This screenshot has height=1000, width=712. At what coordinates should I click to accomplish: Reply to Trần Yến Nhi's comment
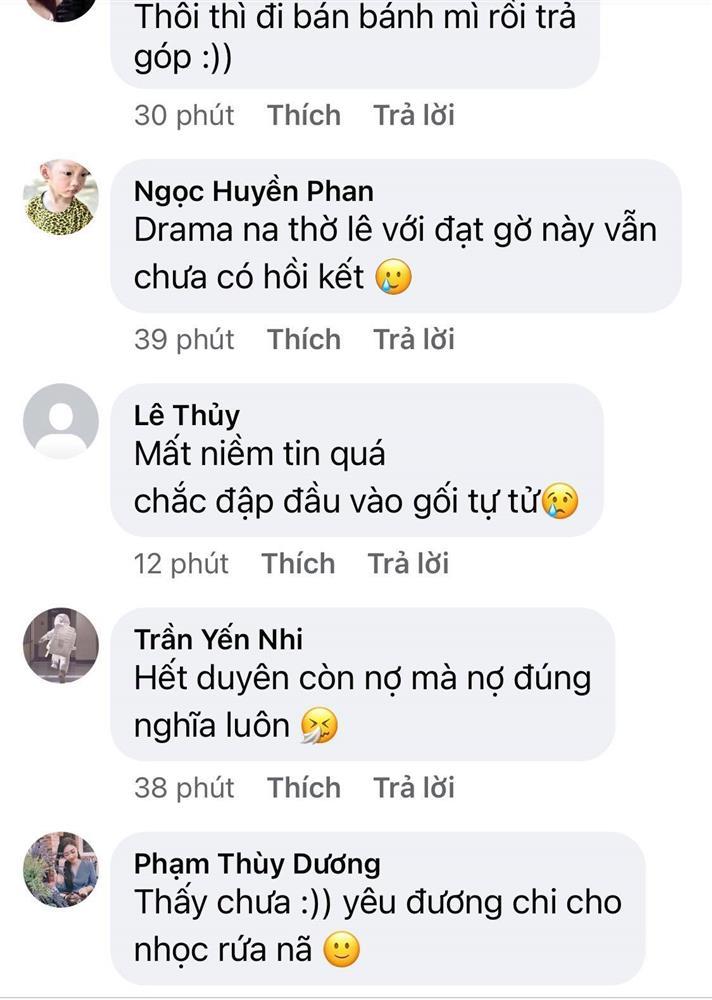coord(414,788)
